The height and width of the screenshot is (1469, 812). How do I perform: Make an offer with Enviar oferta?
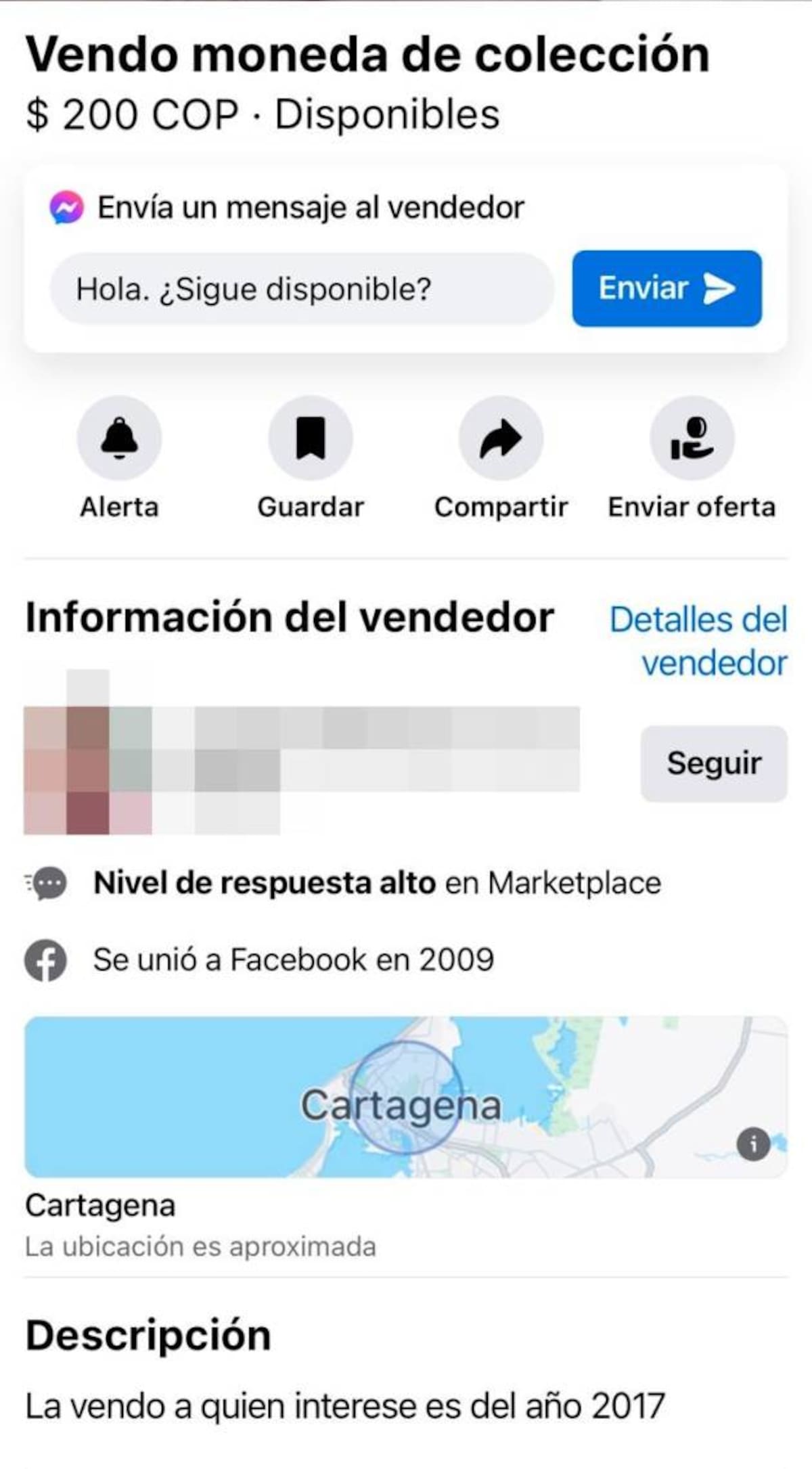[692, 438]
